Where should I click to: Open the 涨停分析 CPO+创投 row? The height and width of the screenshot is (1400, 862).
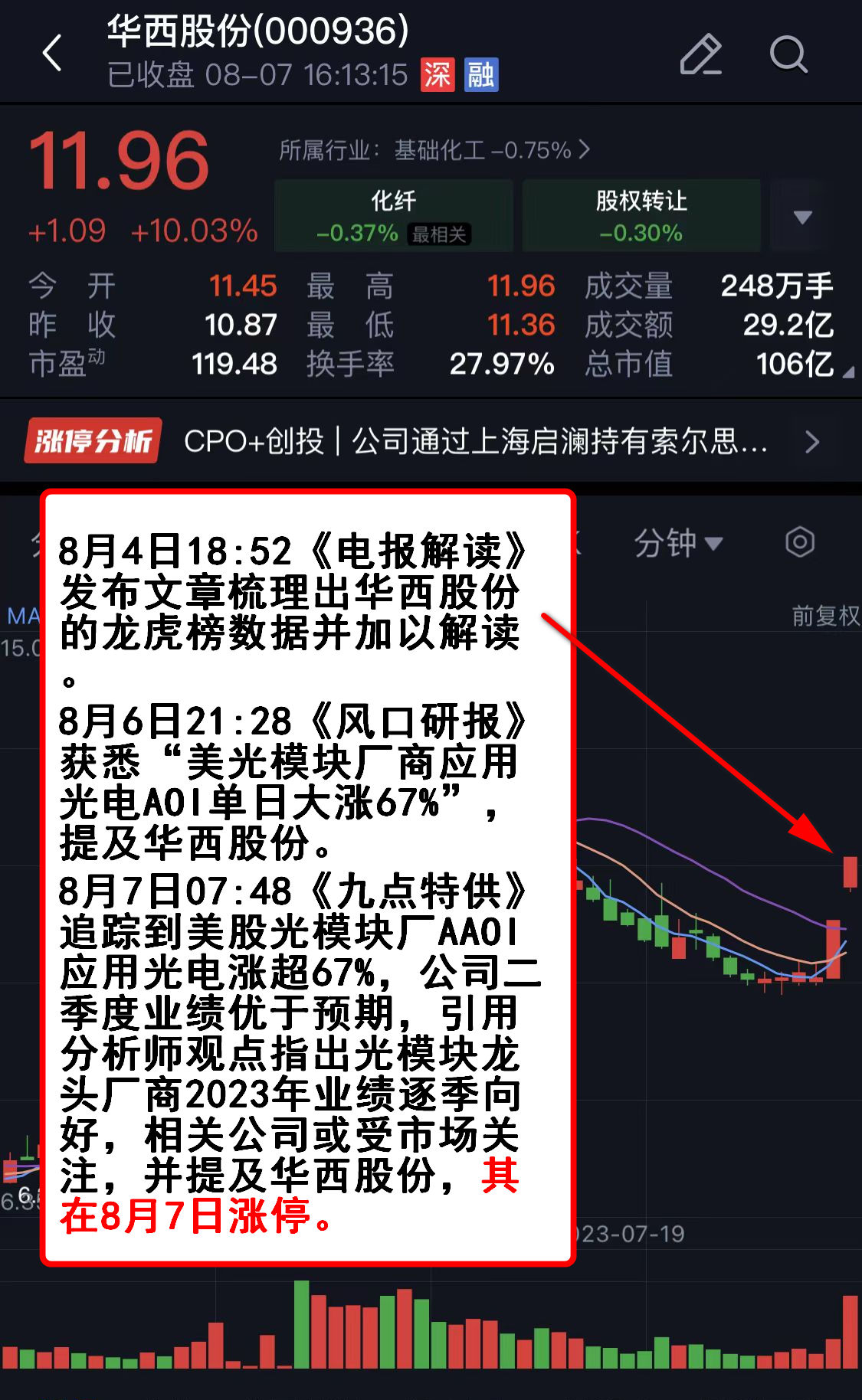tap(429, 441)
